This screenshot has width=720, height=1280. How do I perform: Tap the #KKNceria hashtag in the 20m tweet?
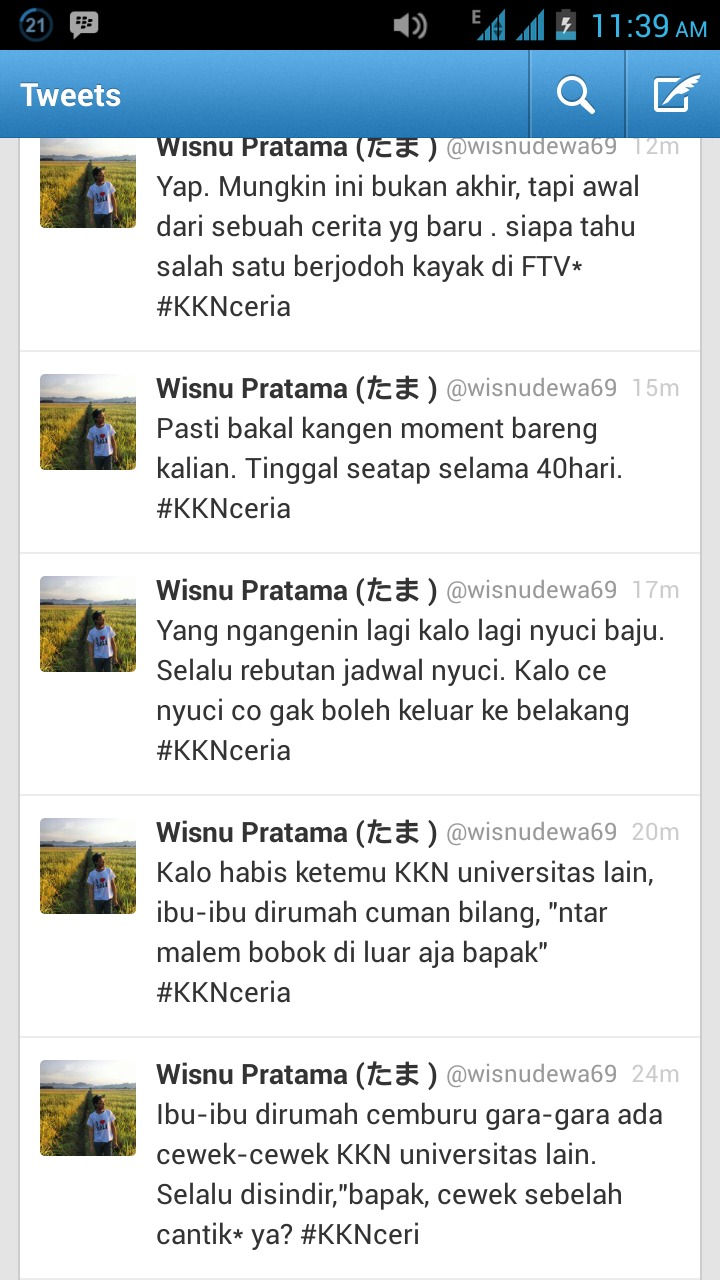223,993
